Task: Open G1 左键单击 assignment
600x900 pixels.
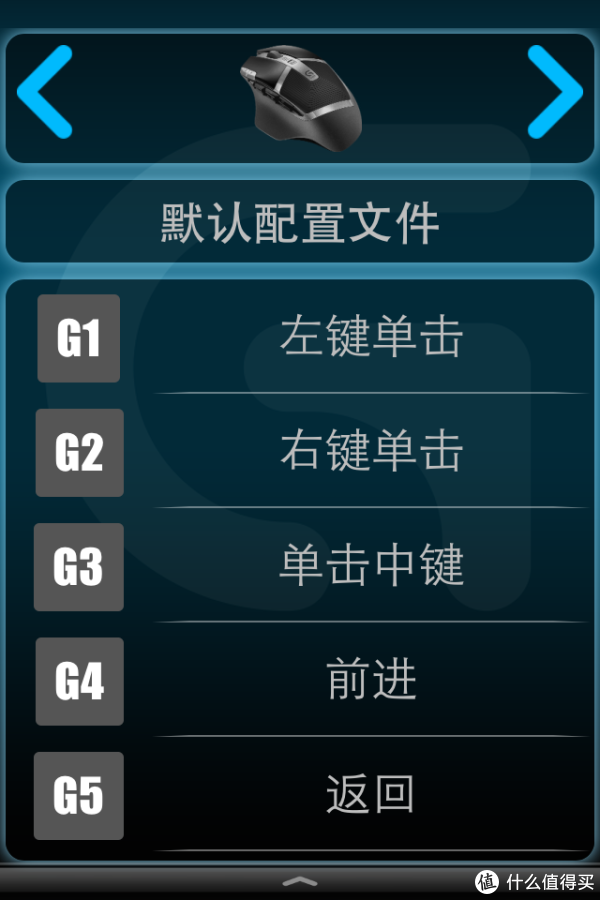Action: [370, 338]
